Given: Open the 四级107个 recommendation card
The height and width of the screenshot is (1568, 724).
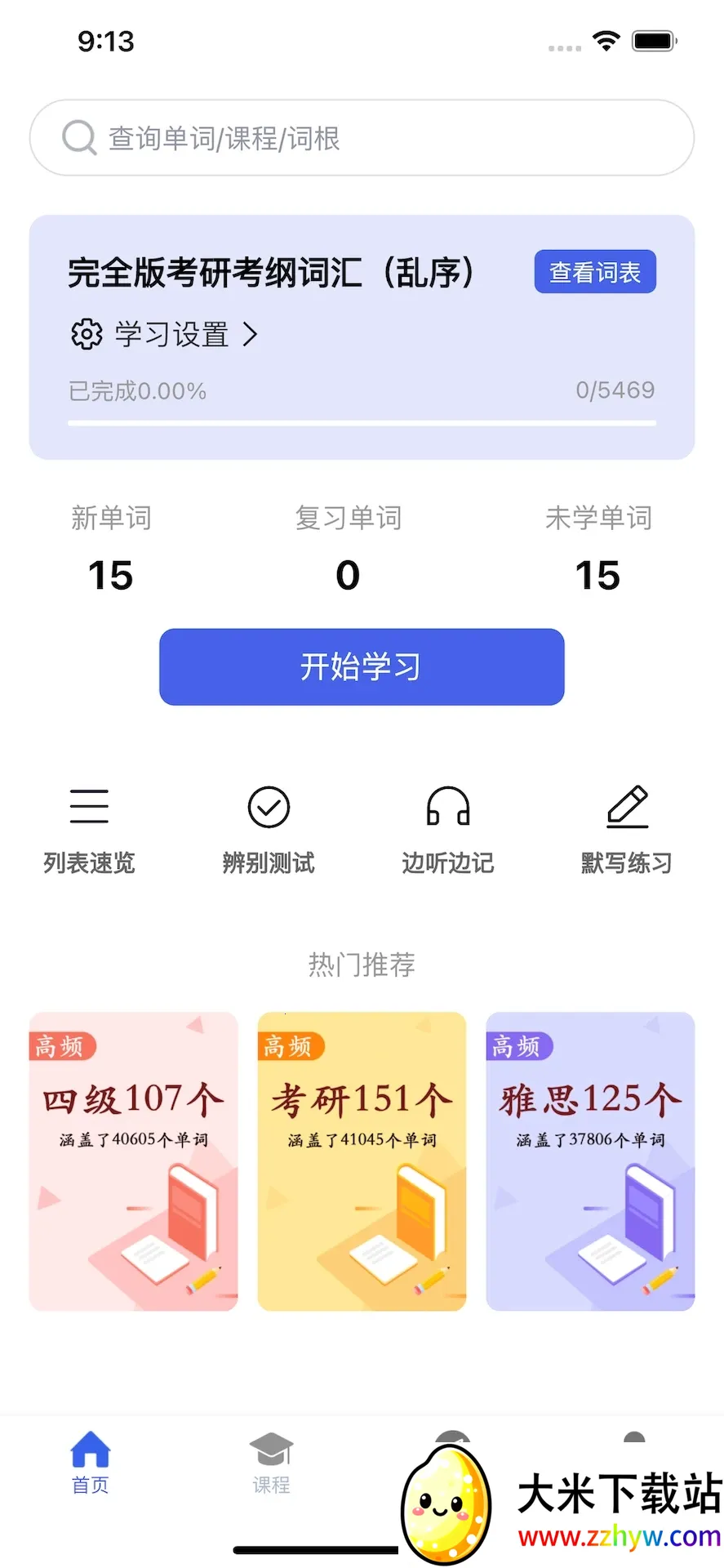Looking at the screenshot, I should [x=133, y=1160].
